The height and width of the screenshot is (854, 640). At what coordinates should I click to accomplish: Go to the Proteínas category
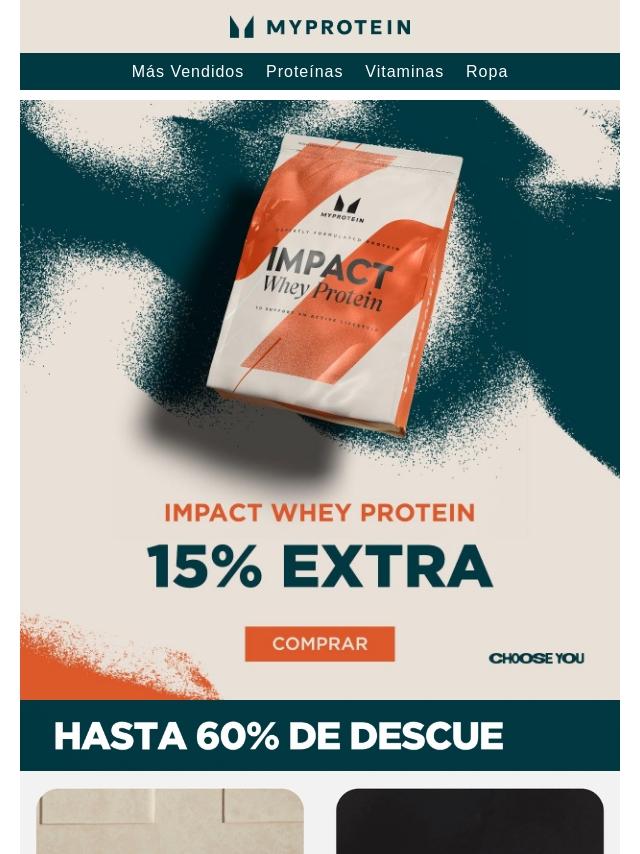[304, 72]
